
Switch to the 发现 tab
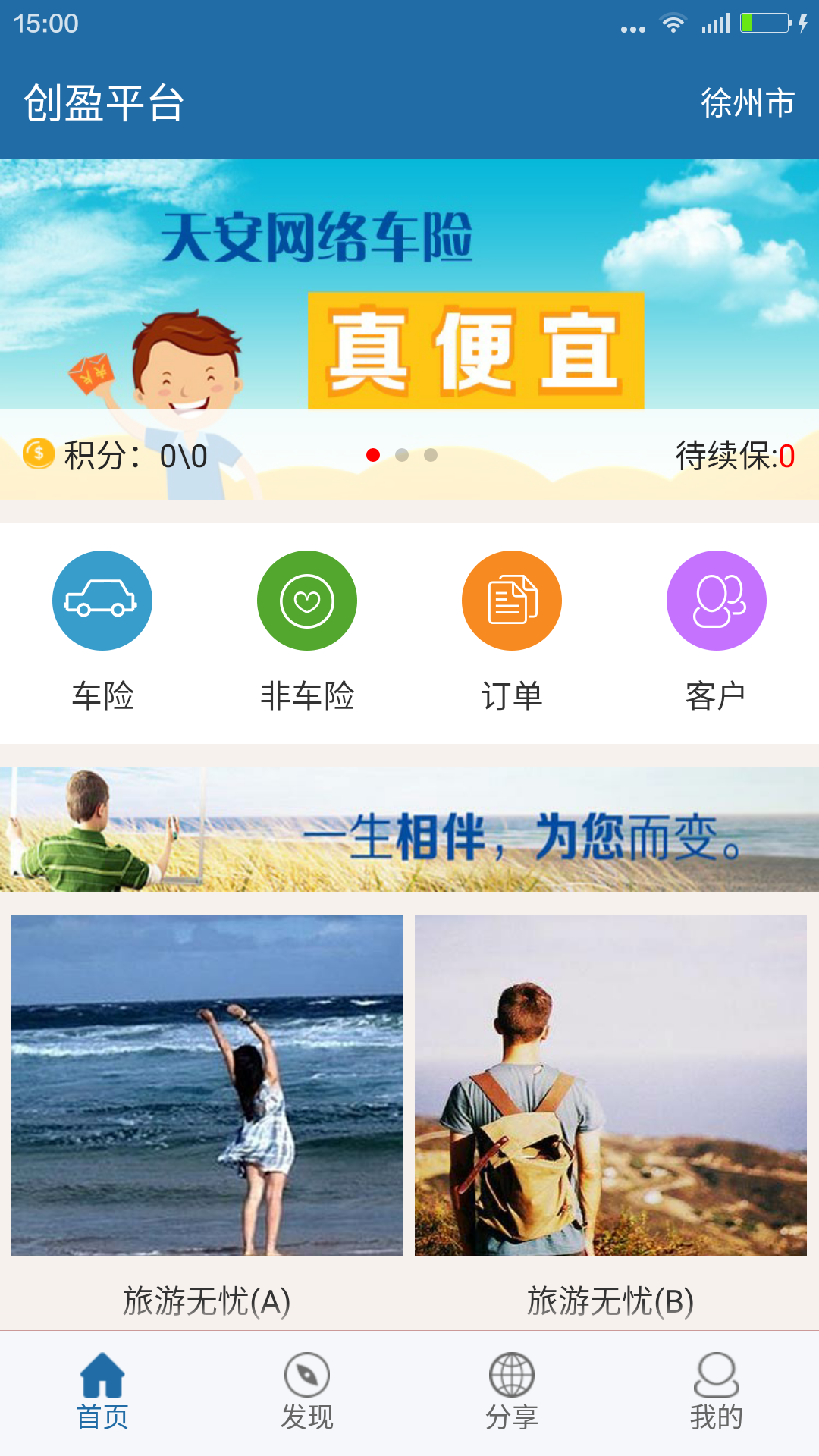click(x=307, y=1399)
